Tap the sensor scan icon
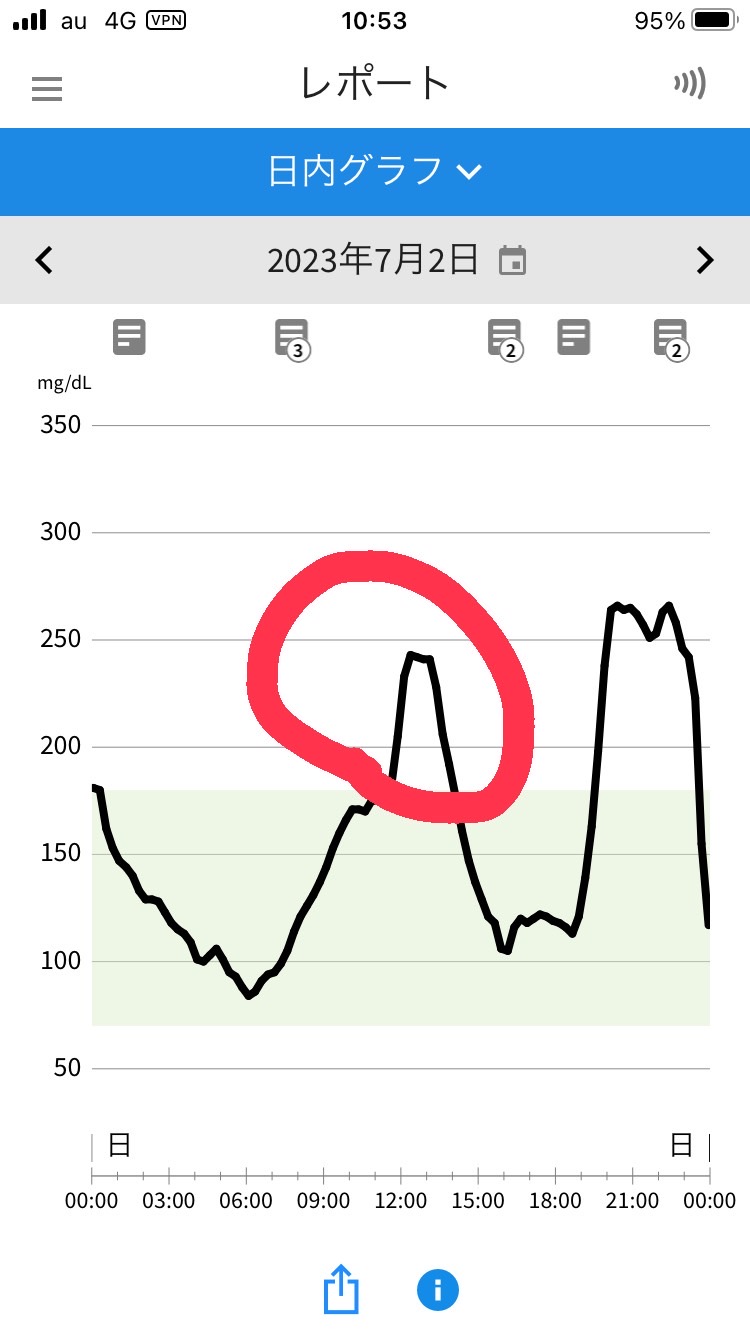Viewport: 750px width, 1334px height. (x=690, y=84)
